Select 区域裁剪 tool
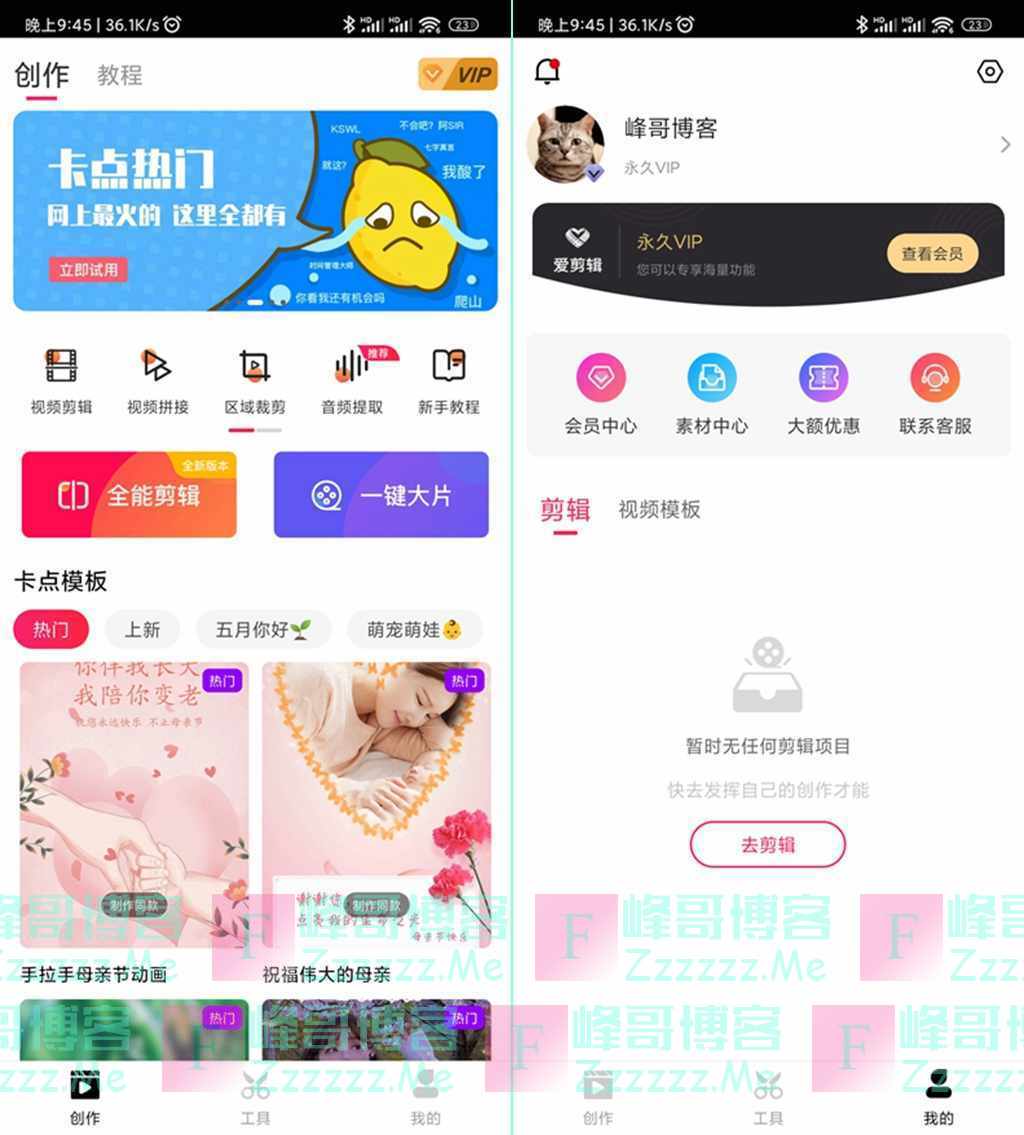The height and width of the screenshot is (1135, 1024). point(255,381)
